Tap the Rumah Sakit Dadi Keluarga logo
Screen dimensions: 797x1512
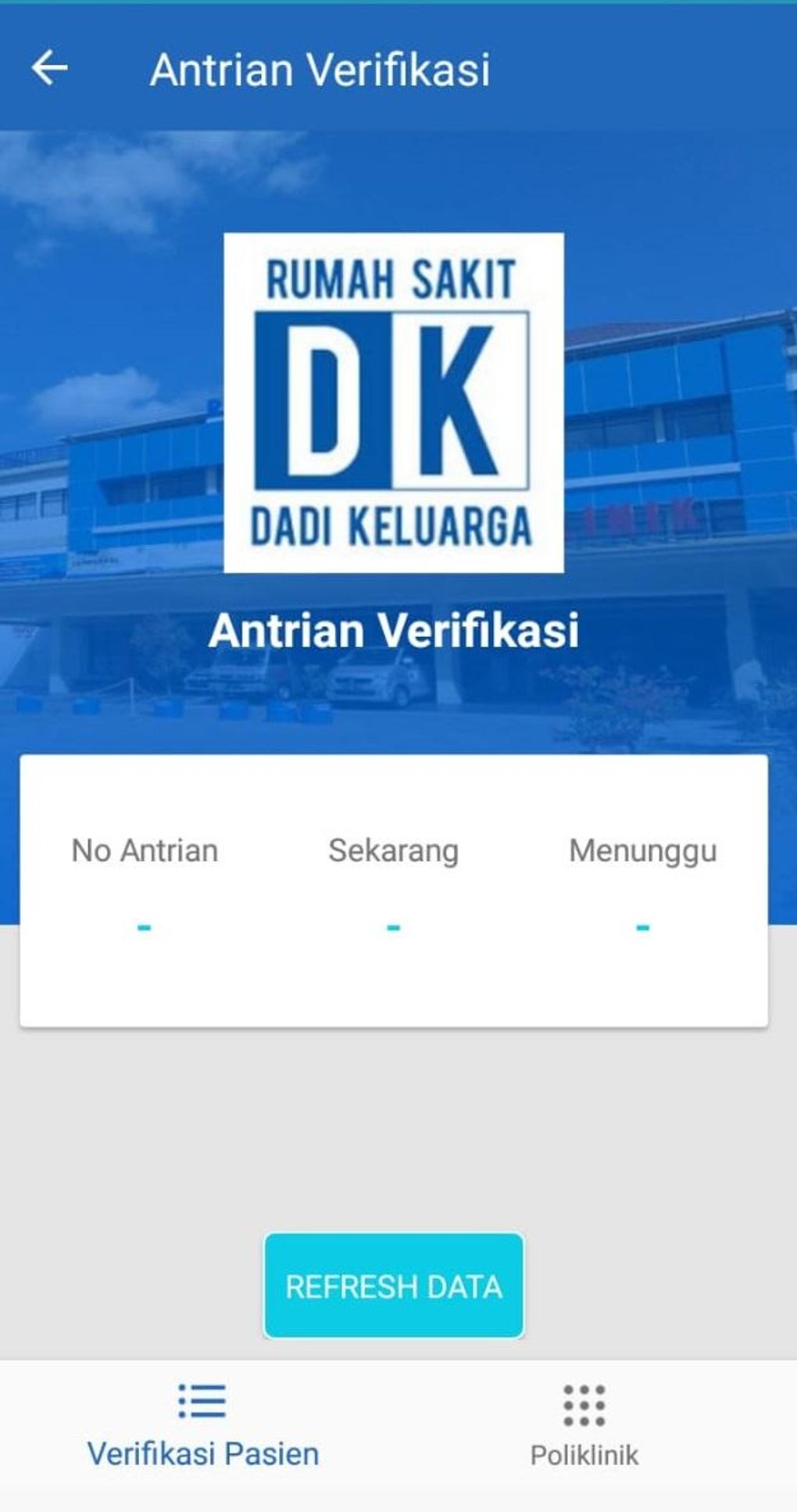[393, 403]
